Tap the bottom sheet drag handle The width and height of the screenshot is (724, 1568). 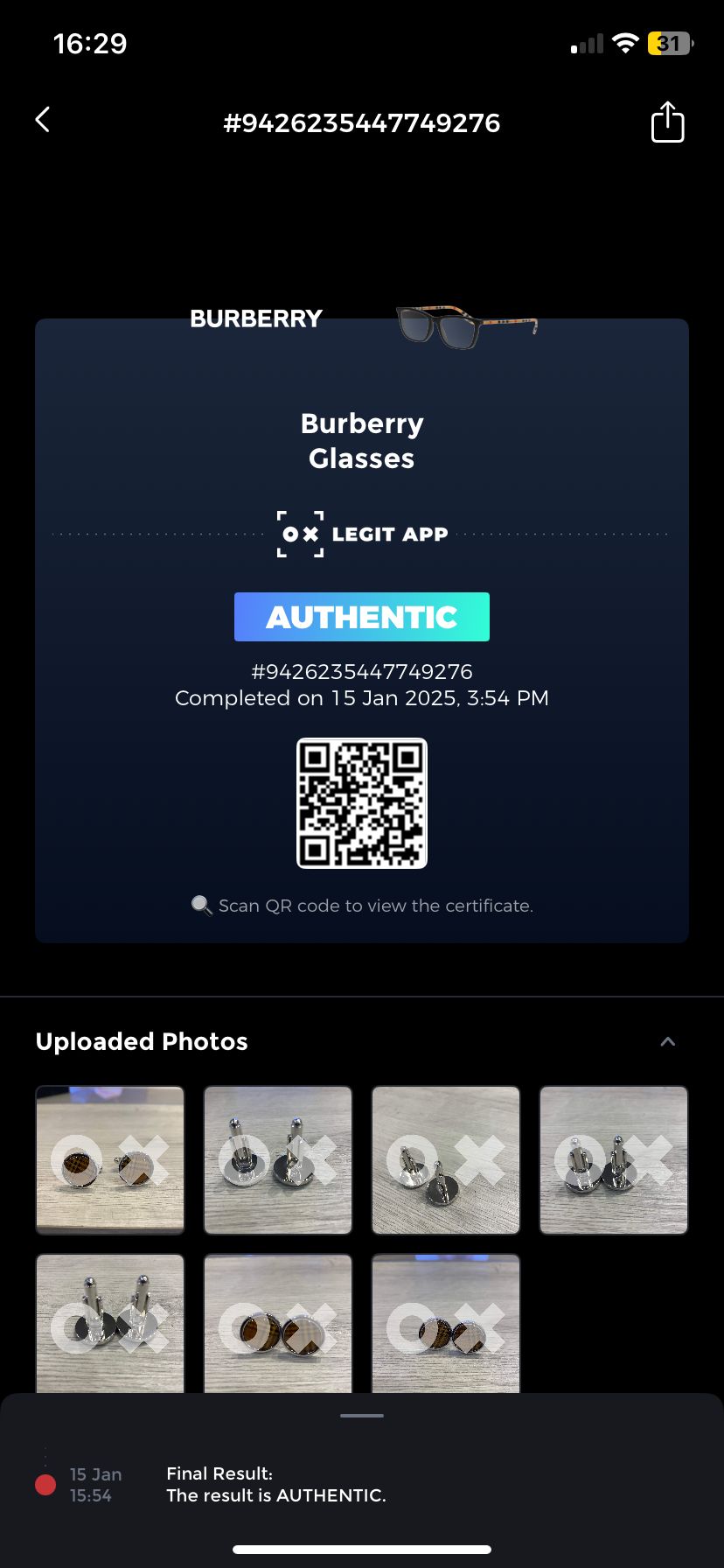(362, 1415)
